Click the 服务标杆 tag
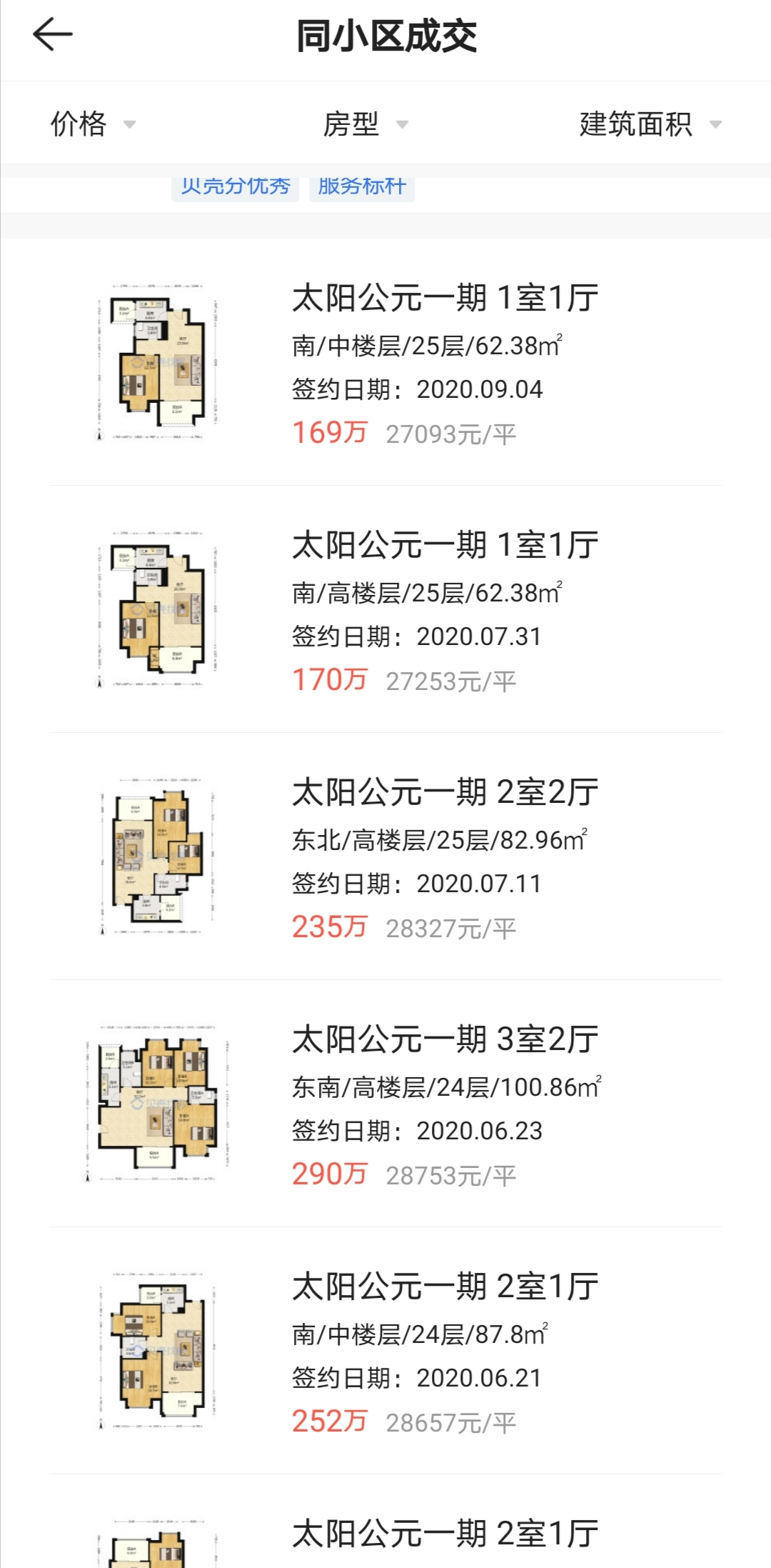Screen dimensions: 771x1568 click(361, 186)
